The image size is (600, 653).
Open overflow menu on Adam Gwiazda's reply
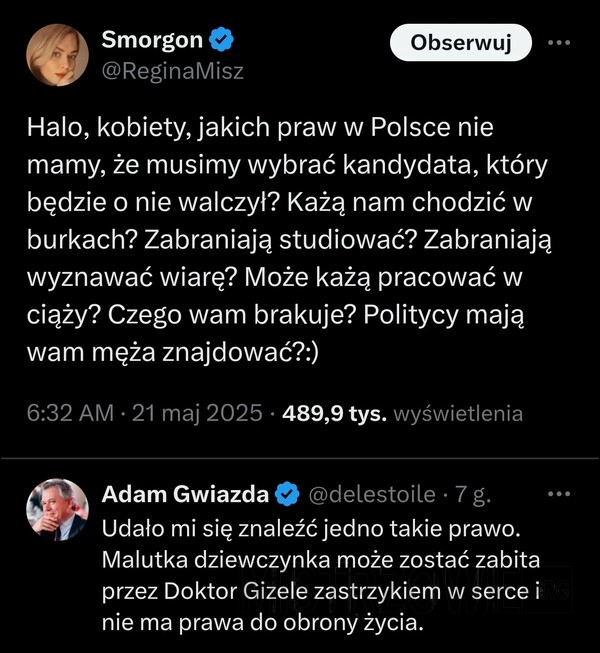pyautogui.click(x=560, y=494)
